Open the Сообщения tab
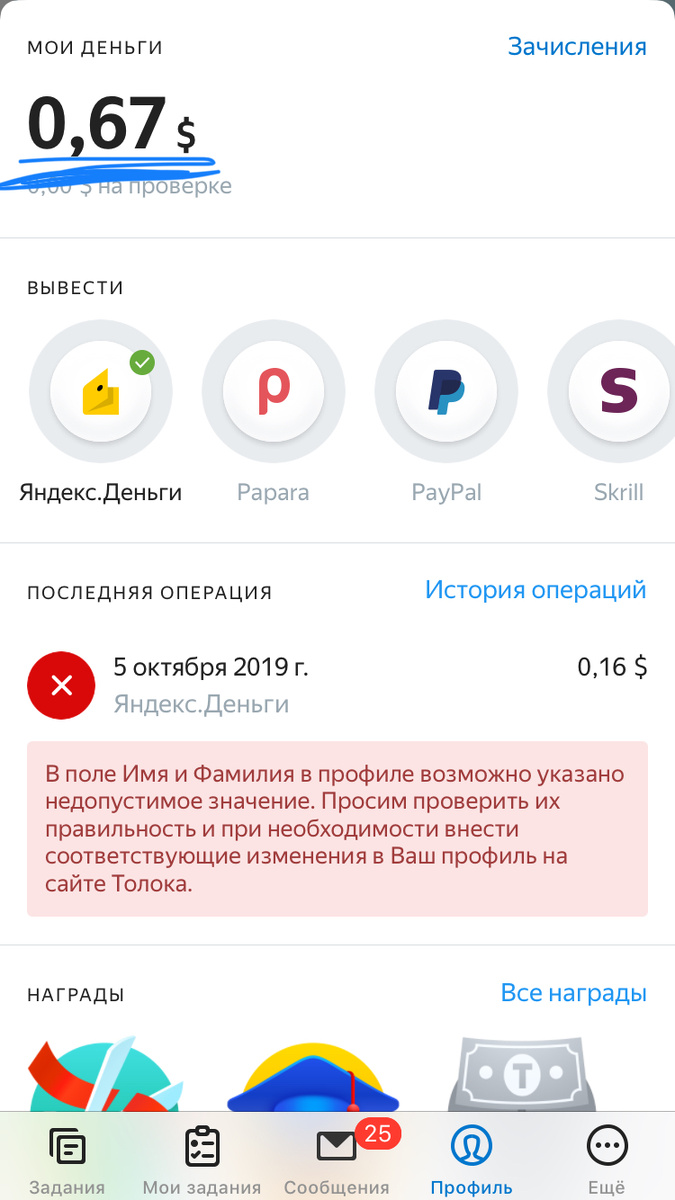 337,1160
